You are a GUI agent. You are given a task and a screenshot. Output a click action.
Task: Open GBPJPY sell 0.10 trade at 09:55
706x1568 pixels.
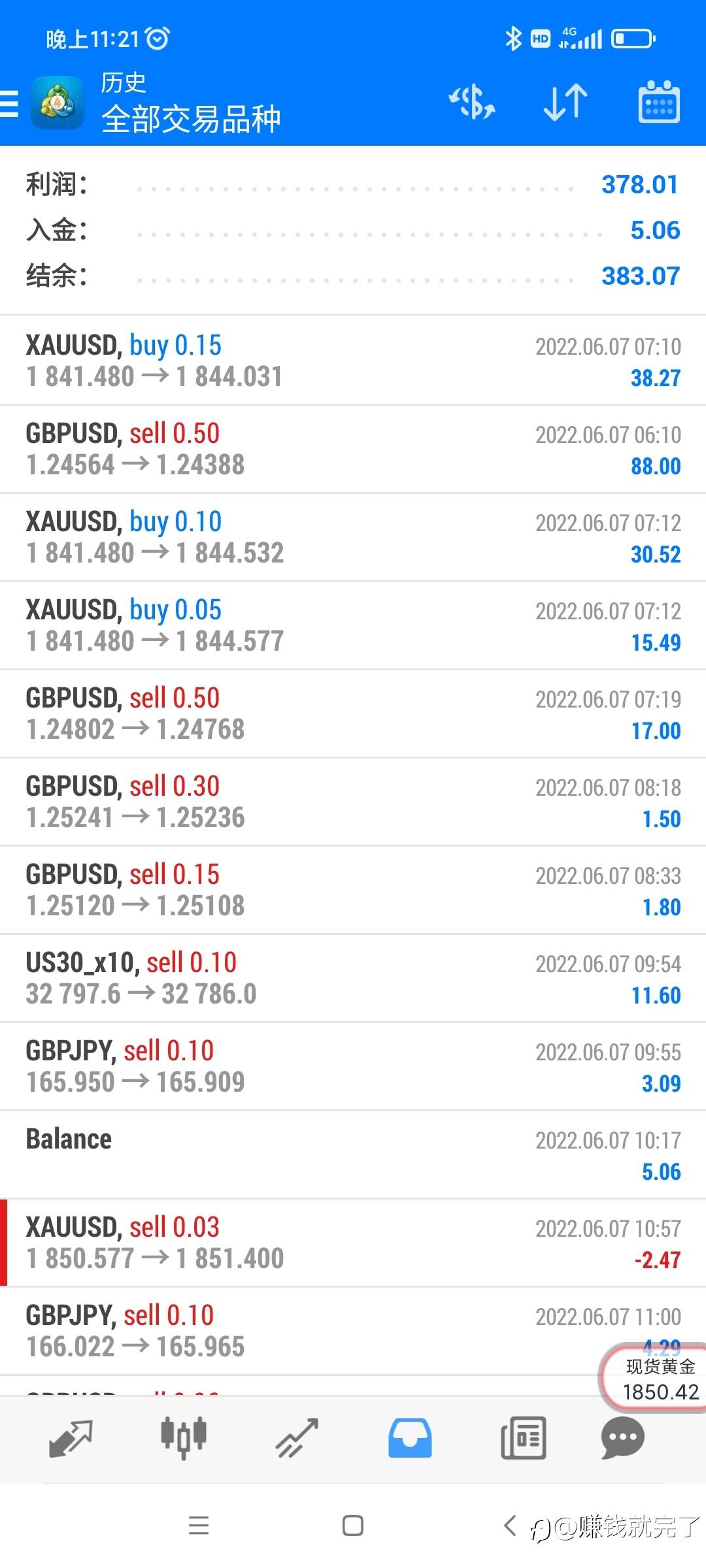click(x=353, y=1066)
